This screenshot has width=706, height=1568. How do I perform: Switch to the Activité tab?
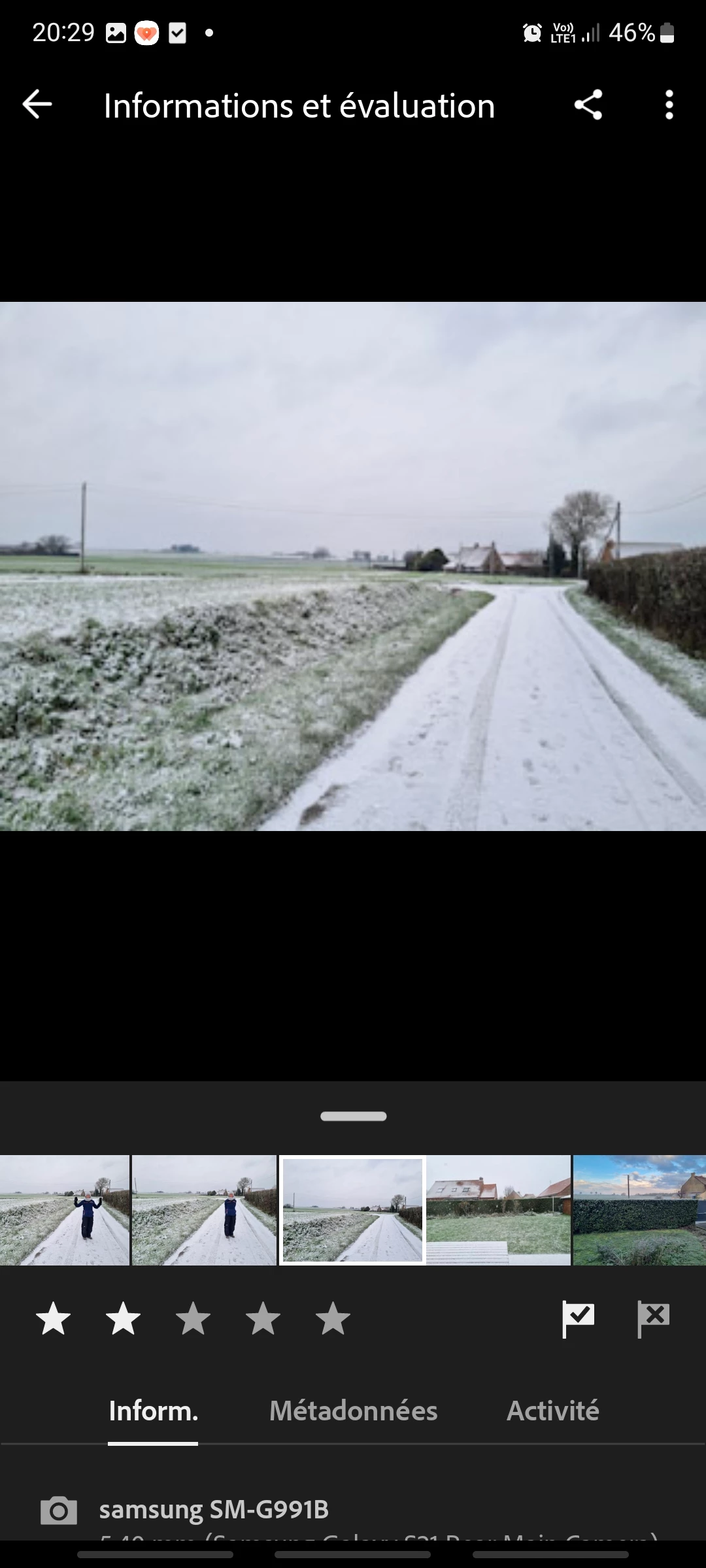click(x=553, y=1411)
